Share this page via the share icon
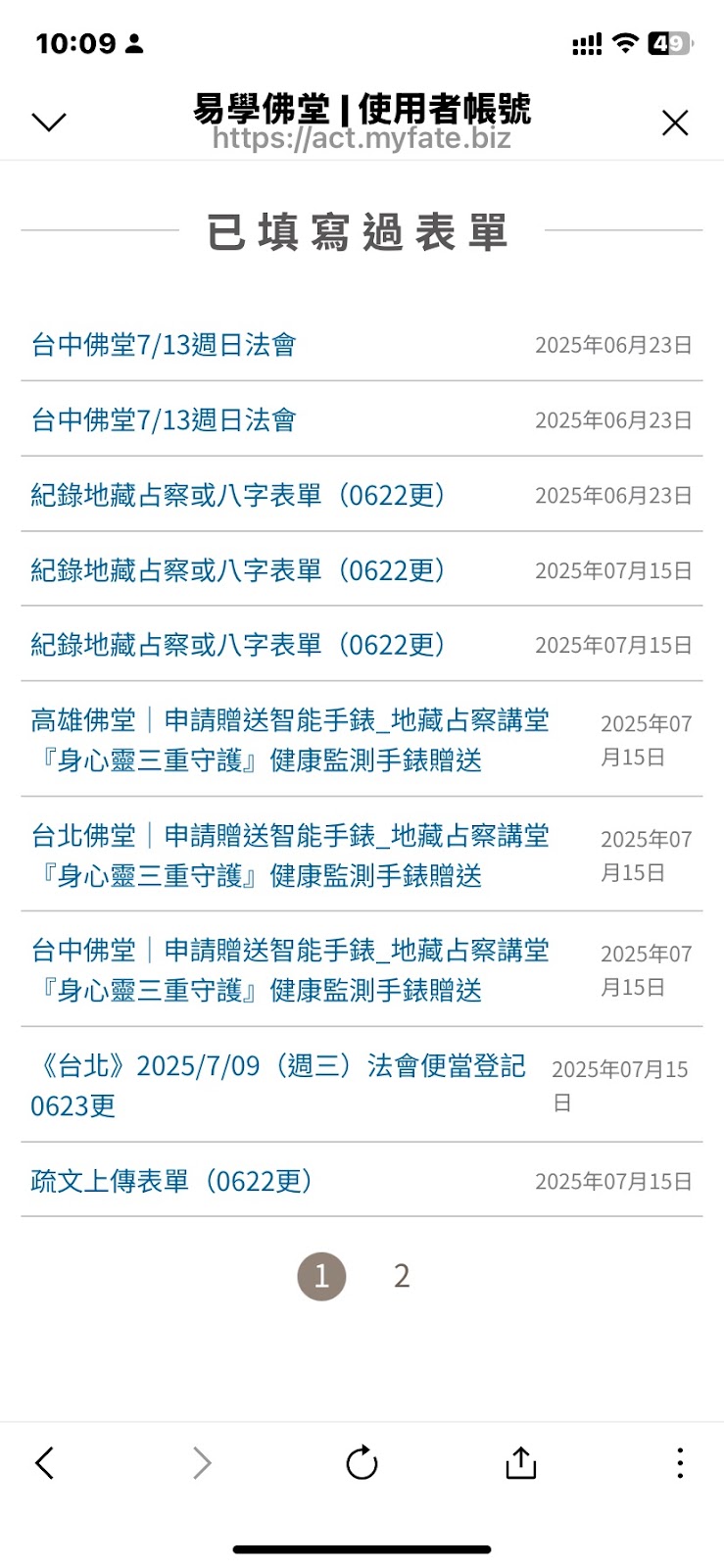This screenshot has width=724, height=1568. click(x=520, y=1463)
